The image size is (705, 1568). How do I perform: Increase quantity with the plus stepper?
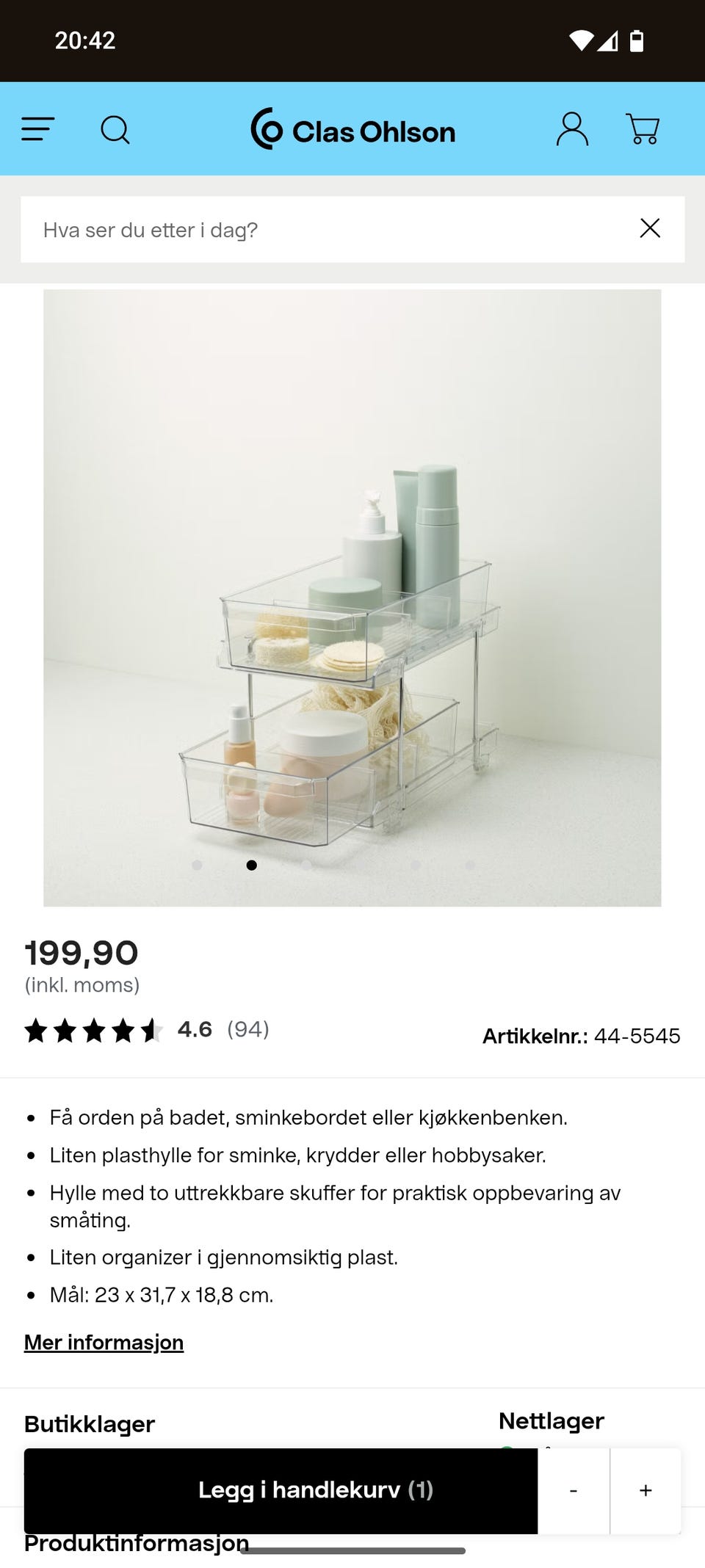(x=645, y=1489)
